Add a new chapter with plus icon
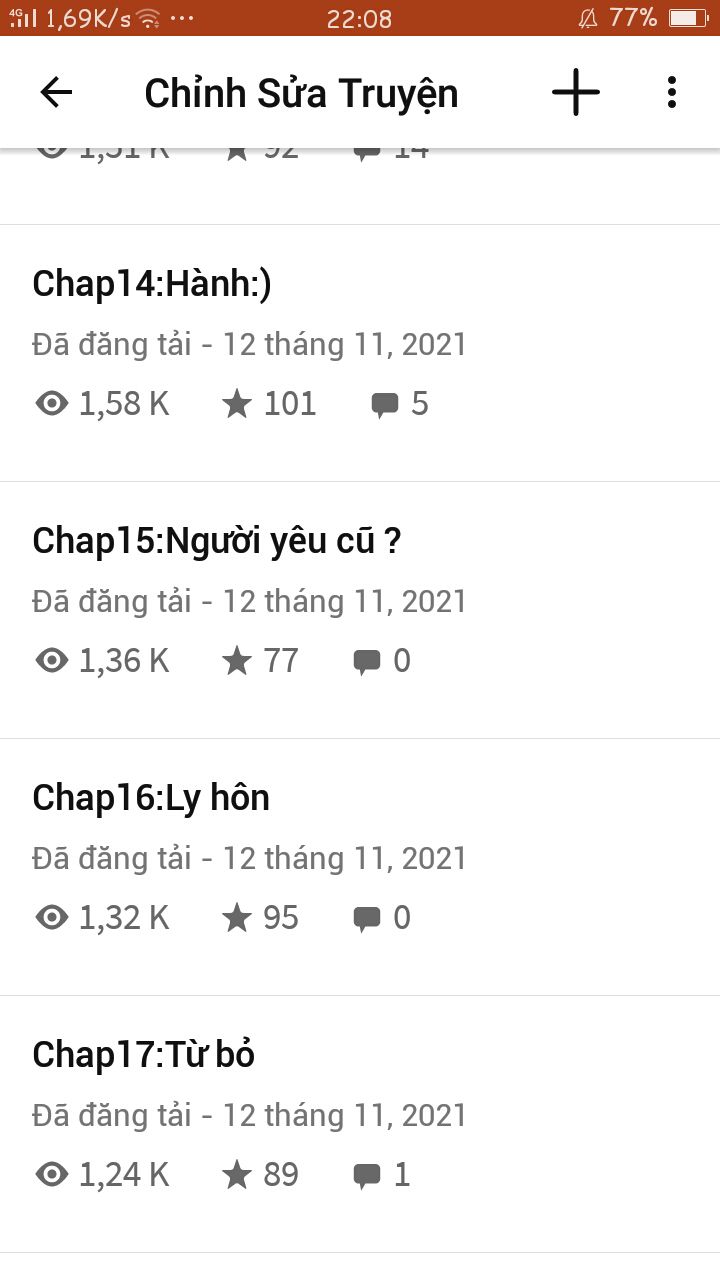This screenshot has height=1280, width=720. pyautogui.click(x=576, y=93)
